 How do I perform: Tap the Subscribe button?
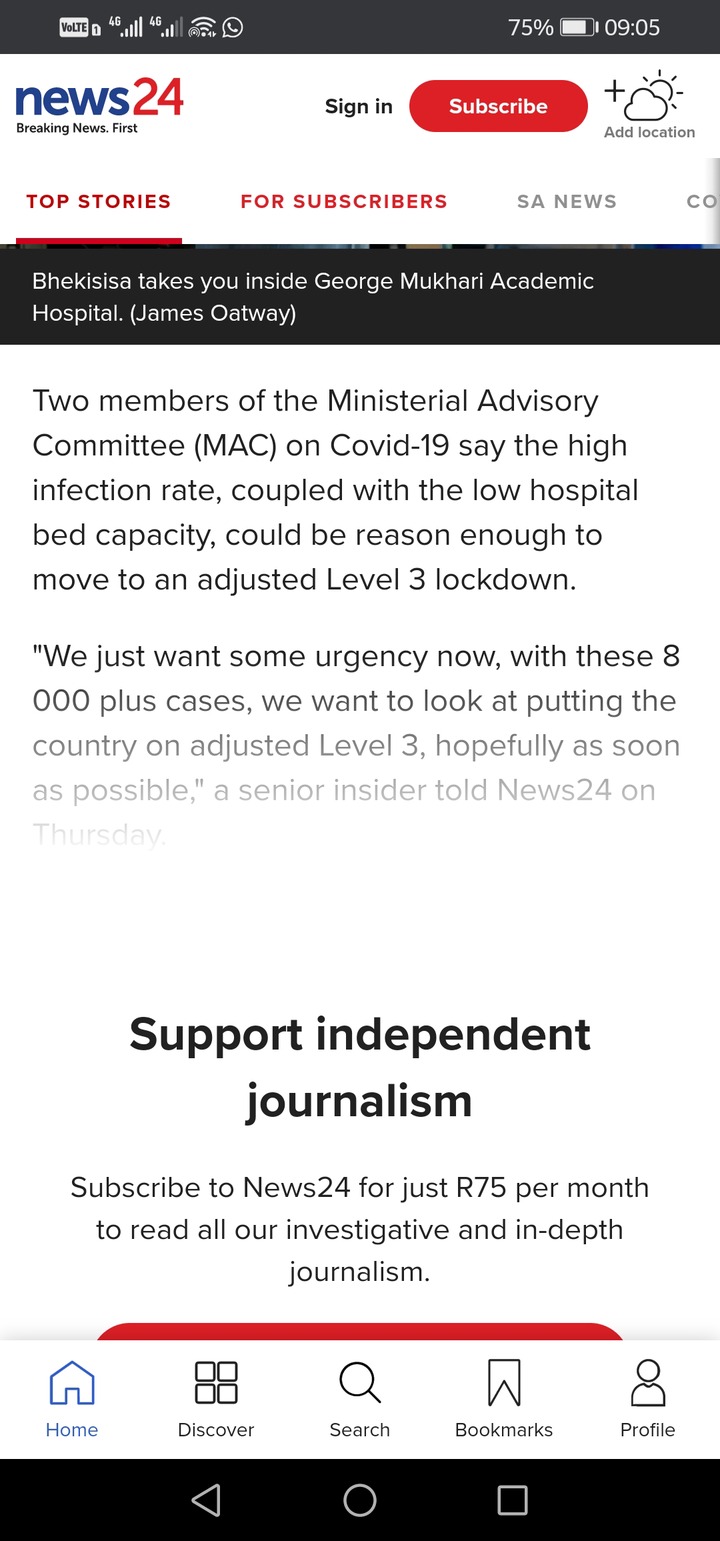coord(498,106)
